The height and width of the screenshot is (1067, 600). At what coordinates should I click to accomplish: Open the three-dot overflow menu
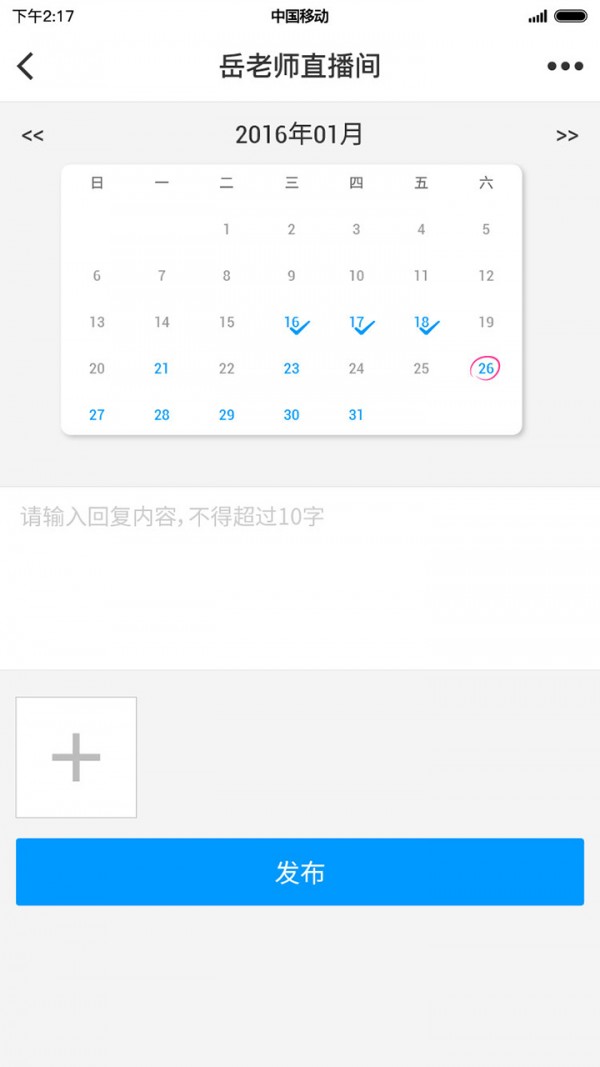click(564, 66)
